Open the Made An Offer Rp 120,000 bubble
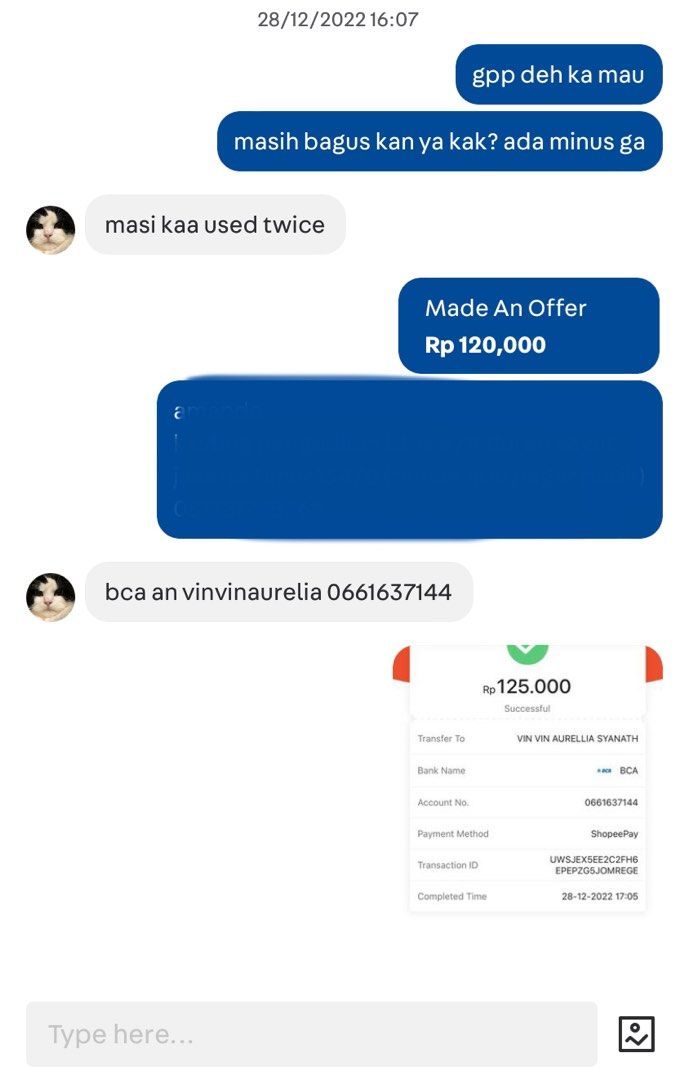676x1080 pixels. pos(529,326)
